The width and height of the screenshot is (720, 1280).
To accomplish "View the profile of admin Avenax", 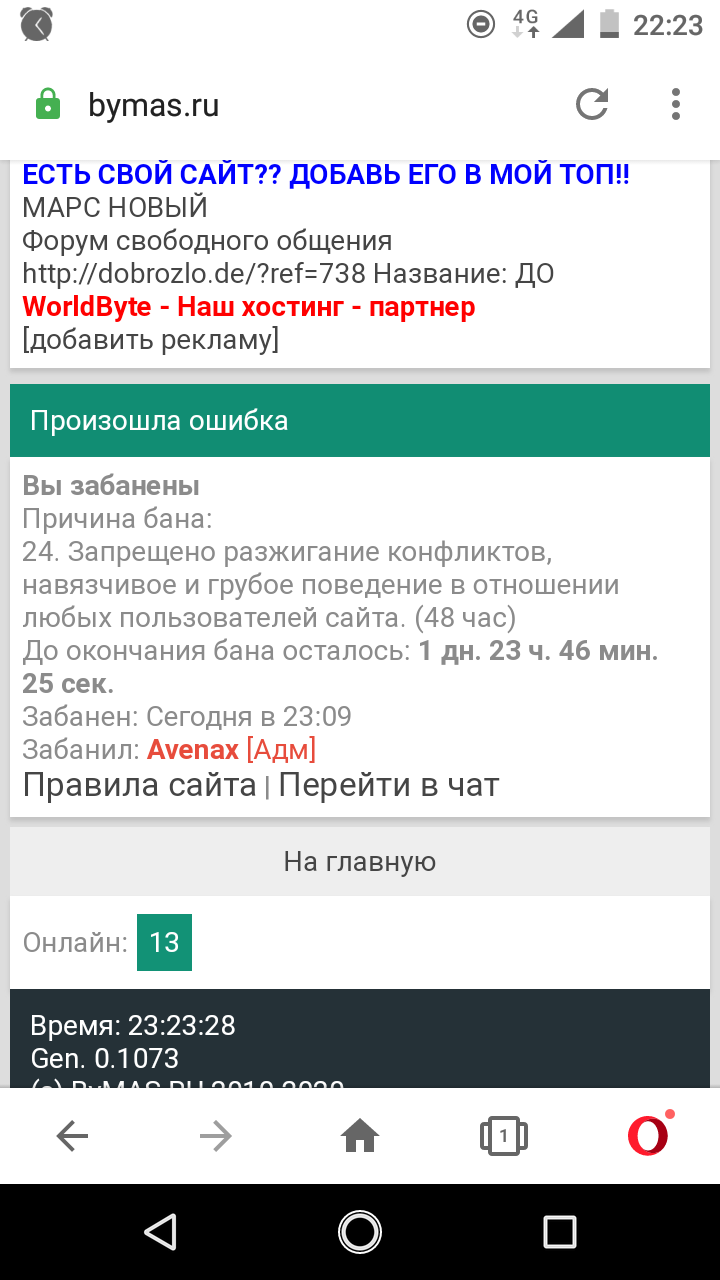I will pyautogui.click(x=193, y=749).
